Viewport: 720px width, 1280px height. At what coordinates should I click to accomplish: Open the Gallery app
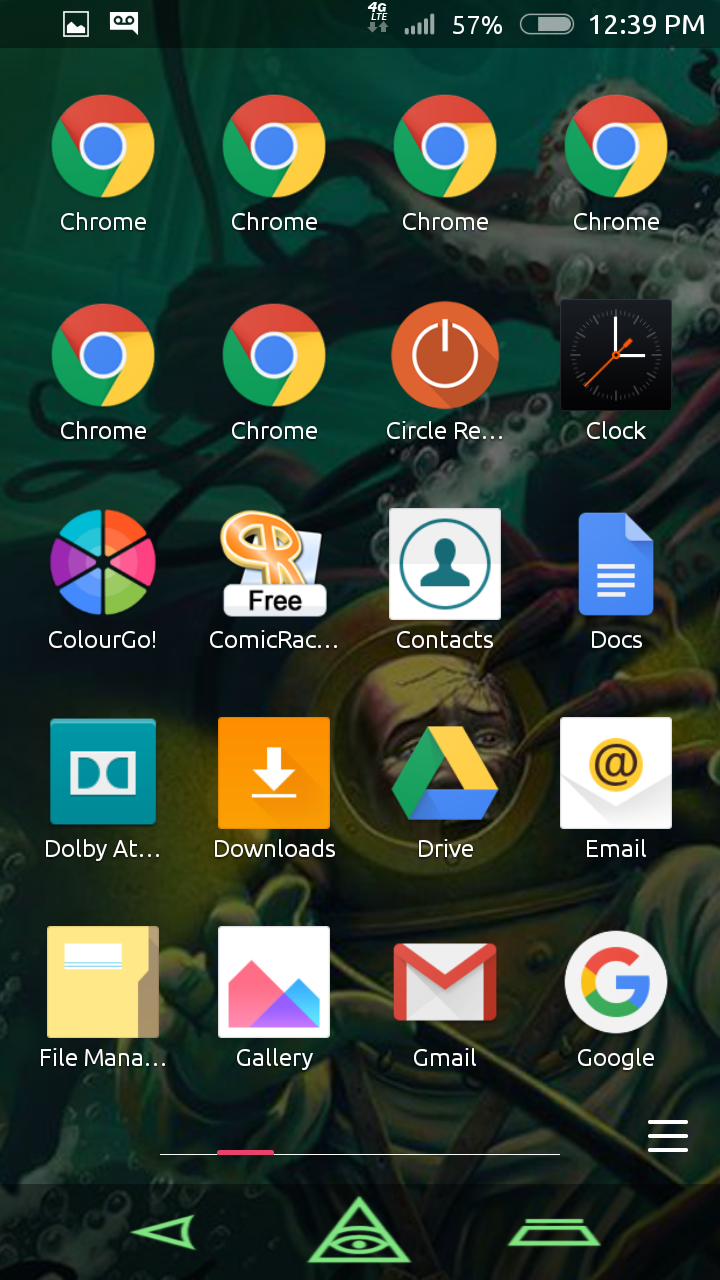tap(274, 982)
